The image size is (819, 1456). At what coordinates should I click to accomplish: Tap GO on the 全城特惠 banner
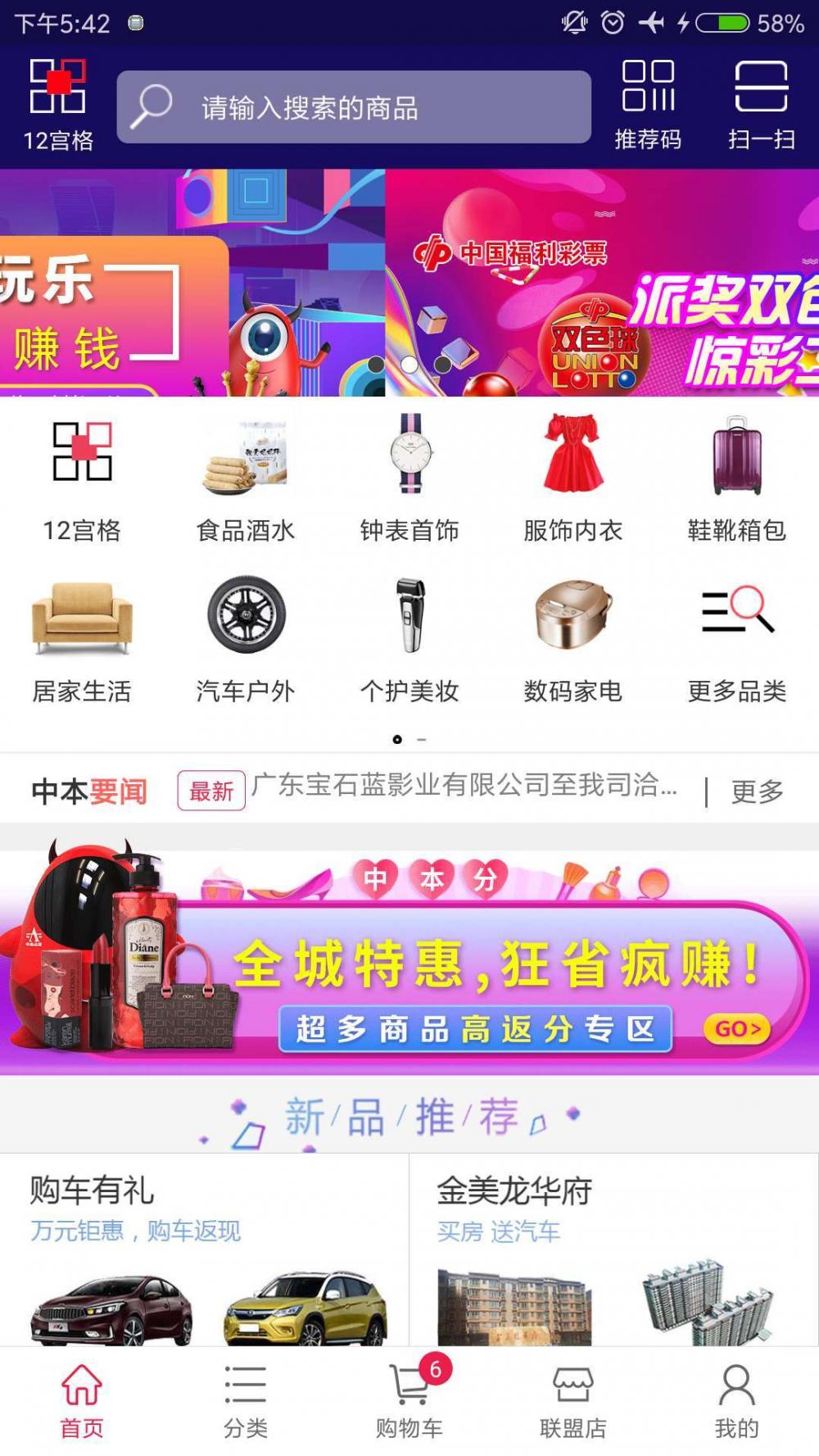tap(737, 1028)
